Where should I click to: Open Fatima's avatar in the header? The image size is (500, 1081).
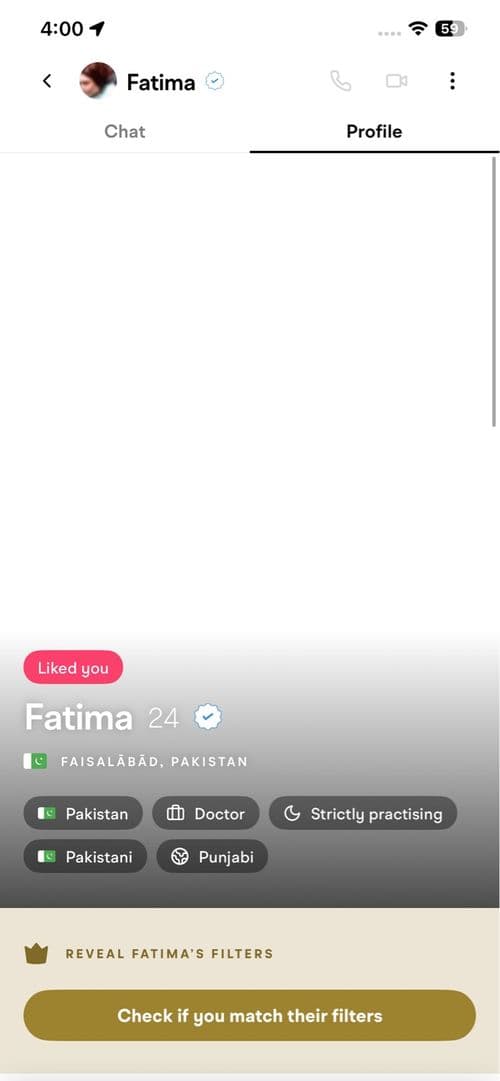[x=98, y=81]
